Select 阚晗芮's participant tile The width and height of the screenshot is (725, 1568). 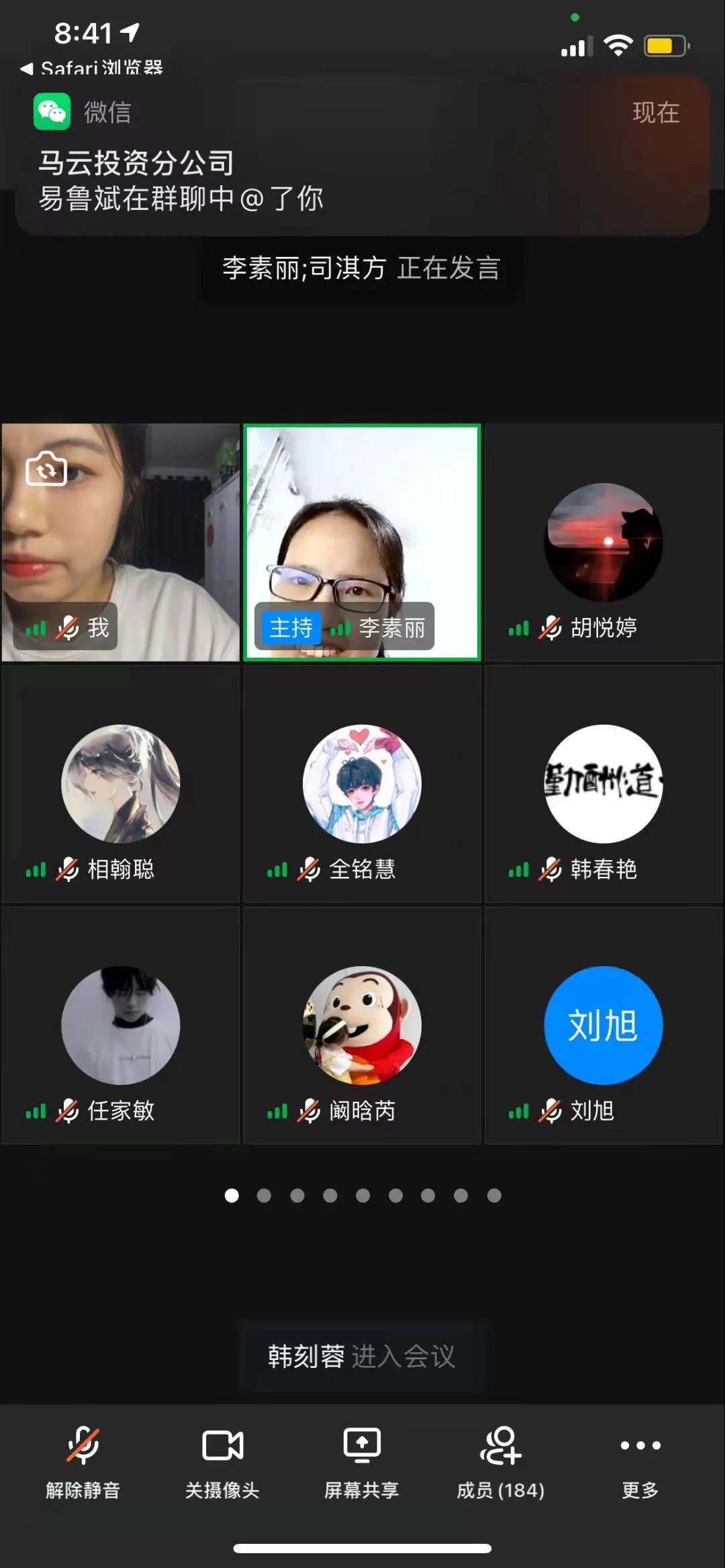point(362,1025)
